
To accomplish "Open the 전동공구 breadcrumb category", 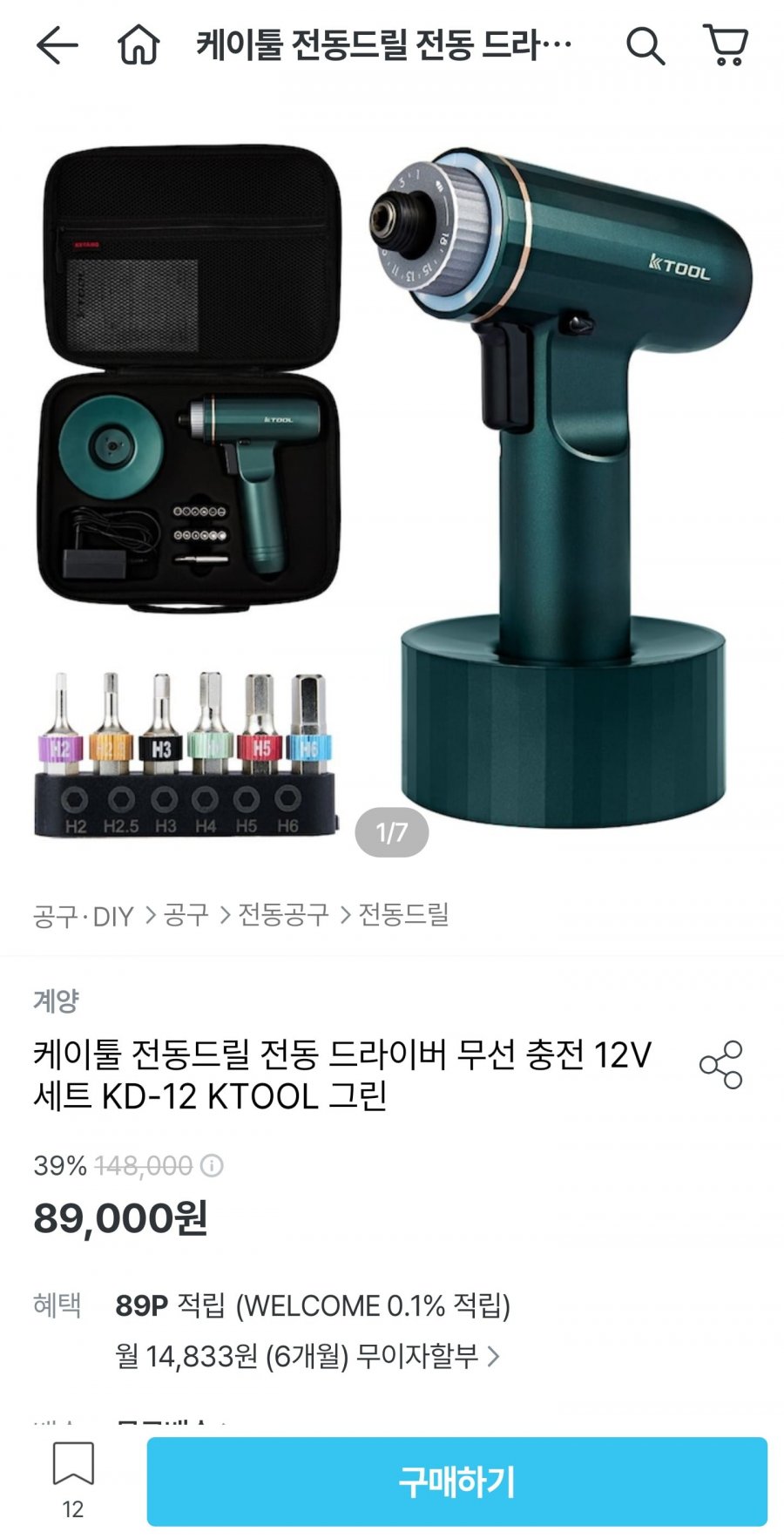I will tap(284, 916).
